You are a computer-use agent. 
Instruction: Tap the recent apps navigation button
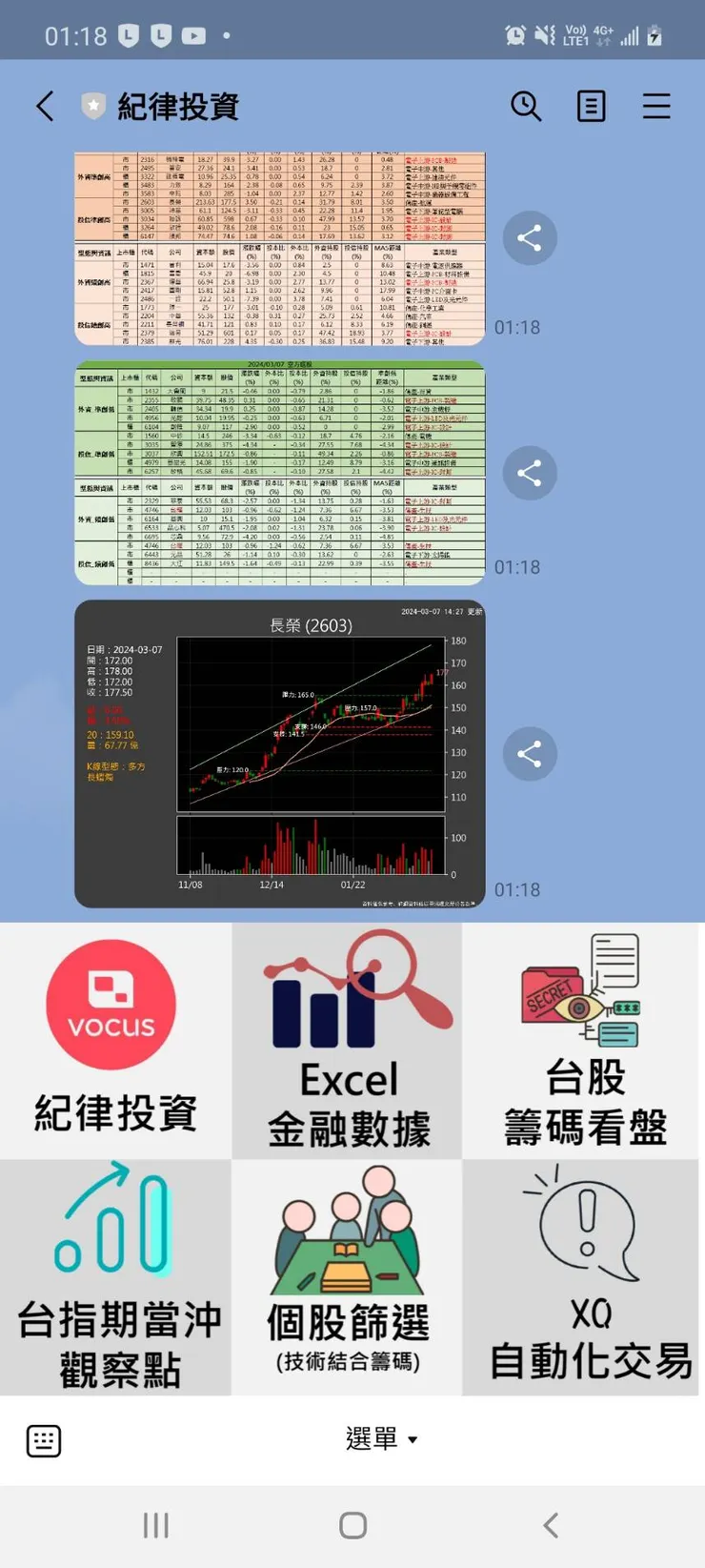[x=155, y=1524]
